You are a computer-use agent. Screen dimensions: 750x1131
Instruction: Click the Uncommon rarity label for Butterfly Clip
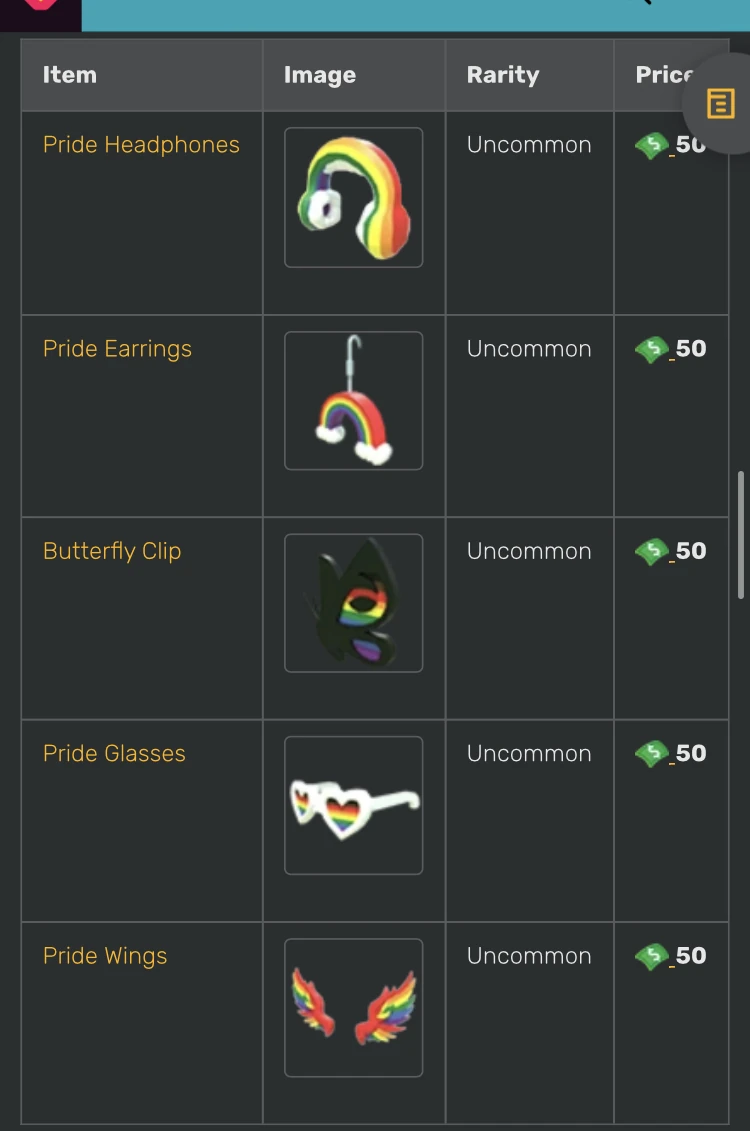[528, 551]
